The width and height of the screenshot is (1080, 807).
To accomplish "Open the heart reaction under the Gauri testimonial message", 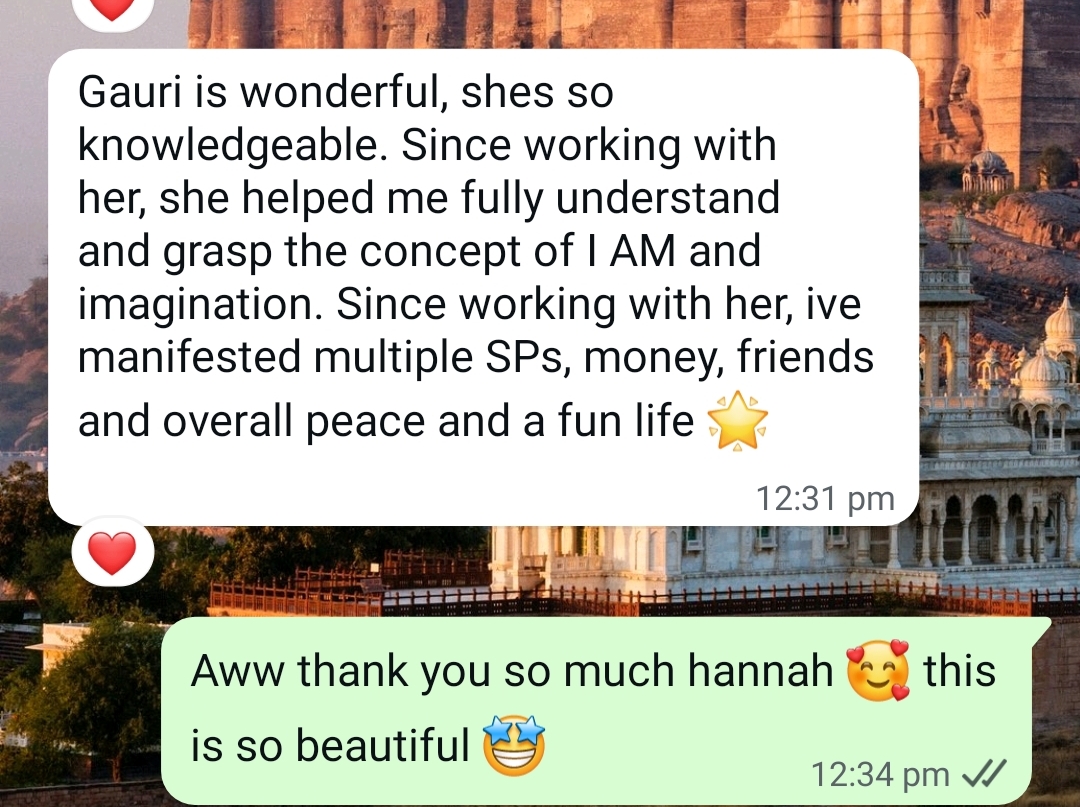I will click(x=112, y=552).
